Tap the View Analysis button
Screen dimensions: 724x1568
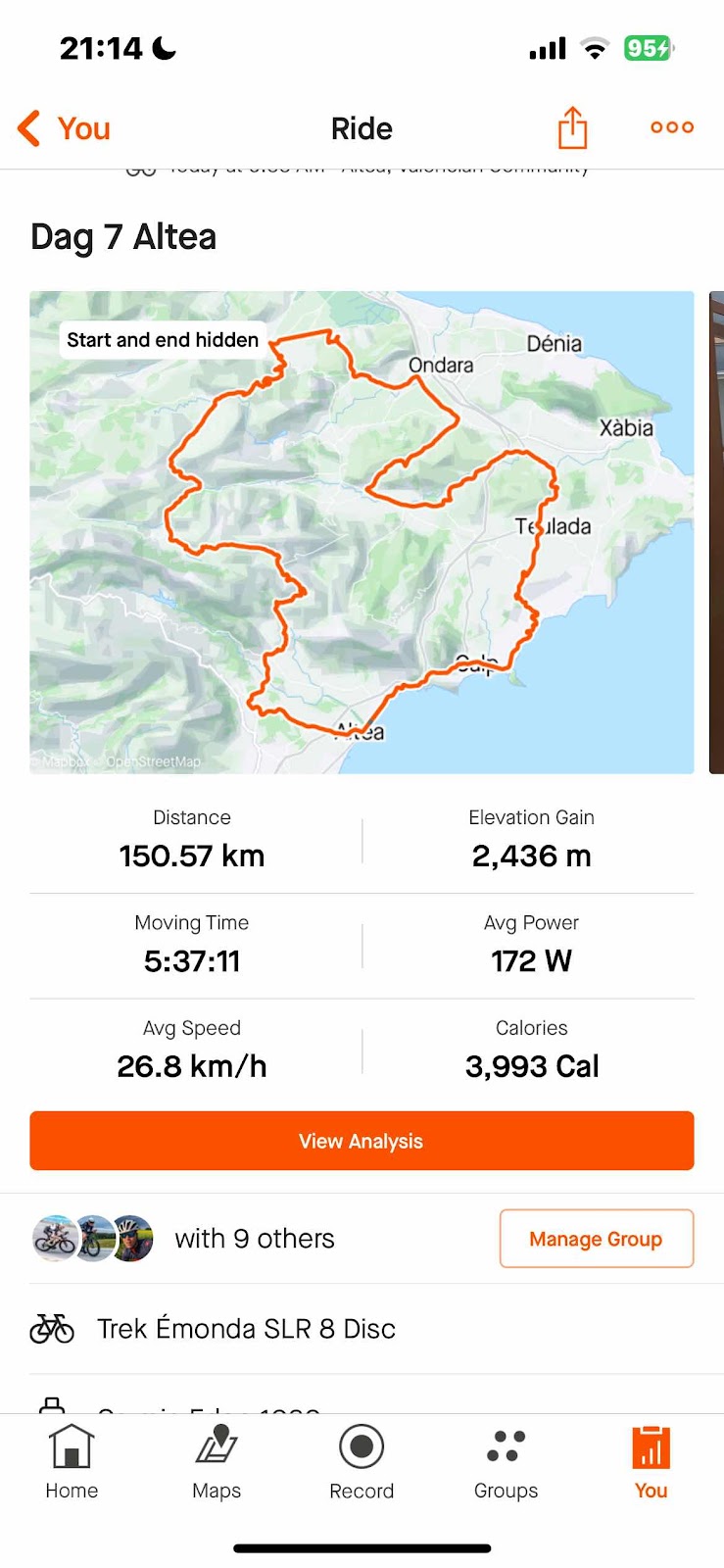362,1141
